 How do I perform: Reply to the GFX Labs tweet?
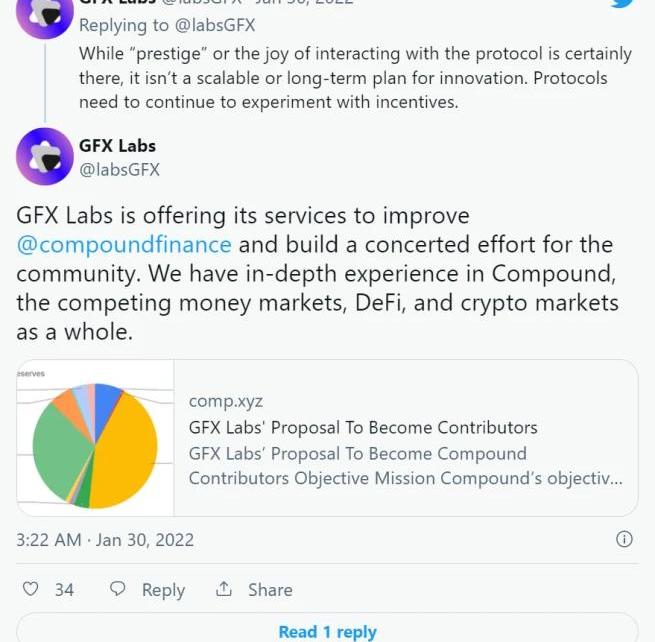coord(147,590)
